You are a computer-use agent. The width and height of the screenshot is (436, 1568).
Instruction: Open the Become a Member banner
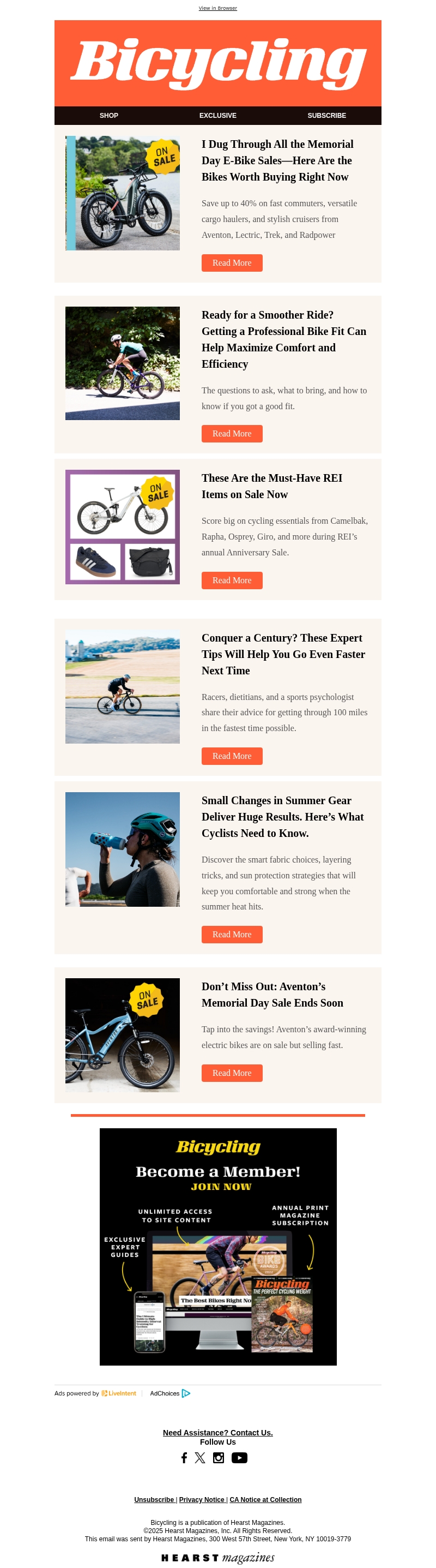coord(217,1246)
